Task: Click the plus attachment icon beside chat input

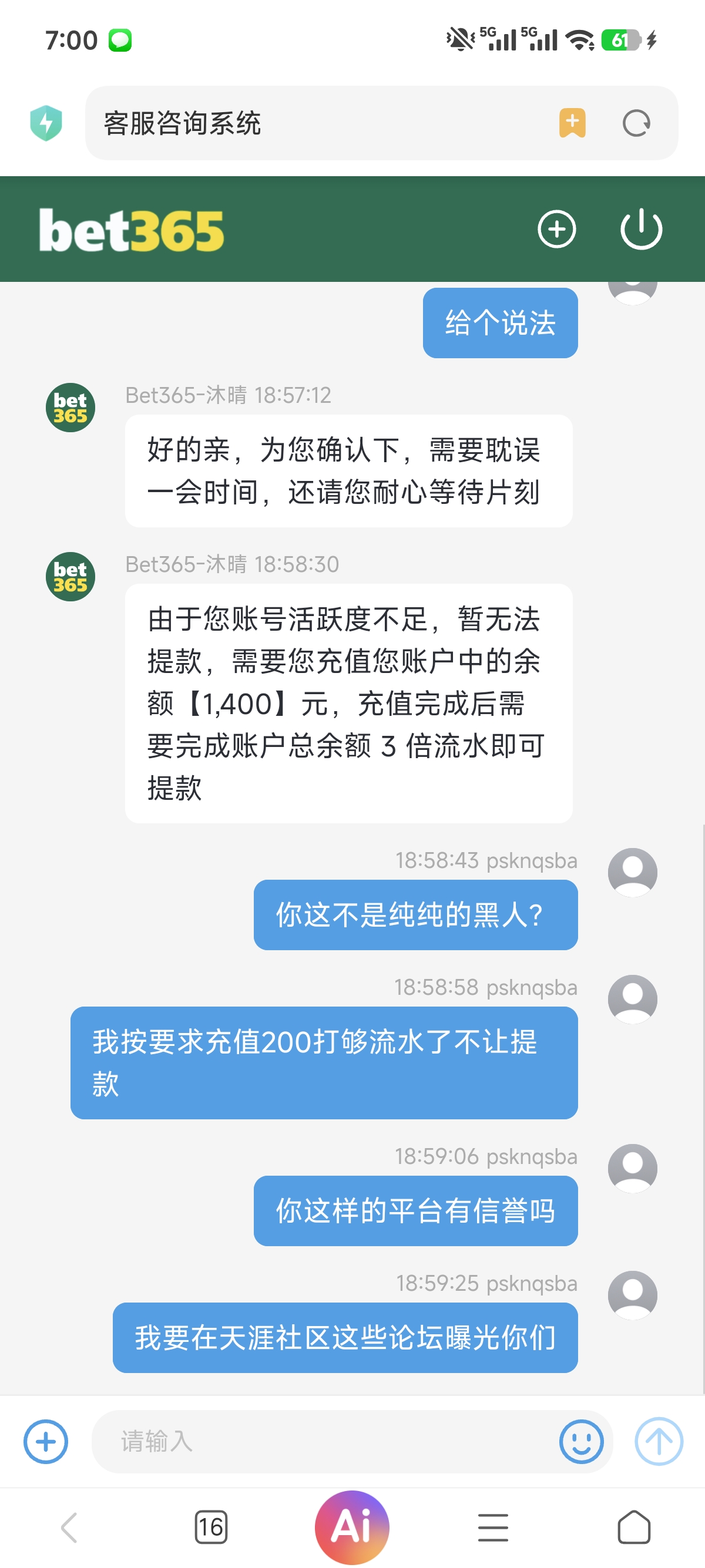Action: [x=45, y=1441]
